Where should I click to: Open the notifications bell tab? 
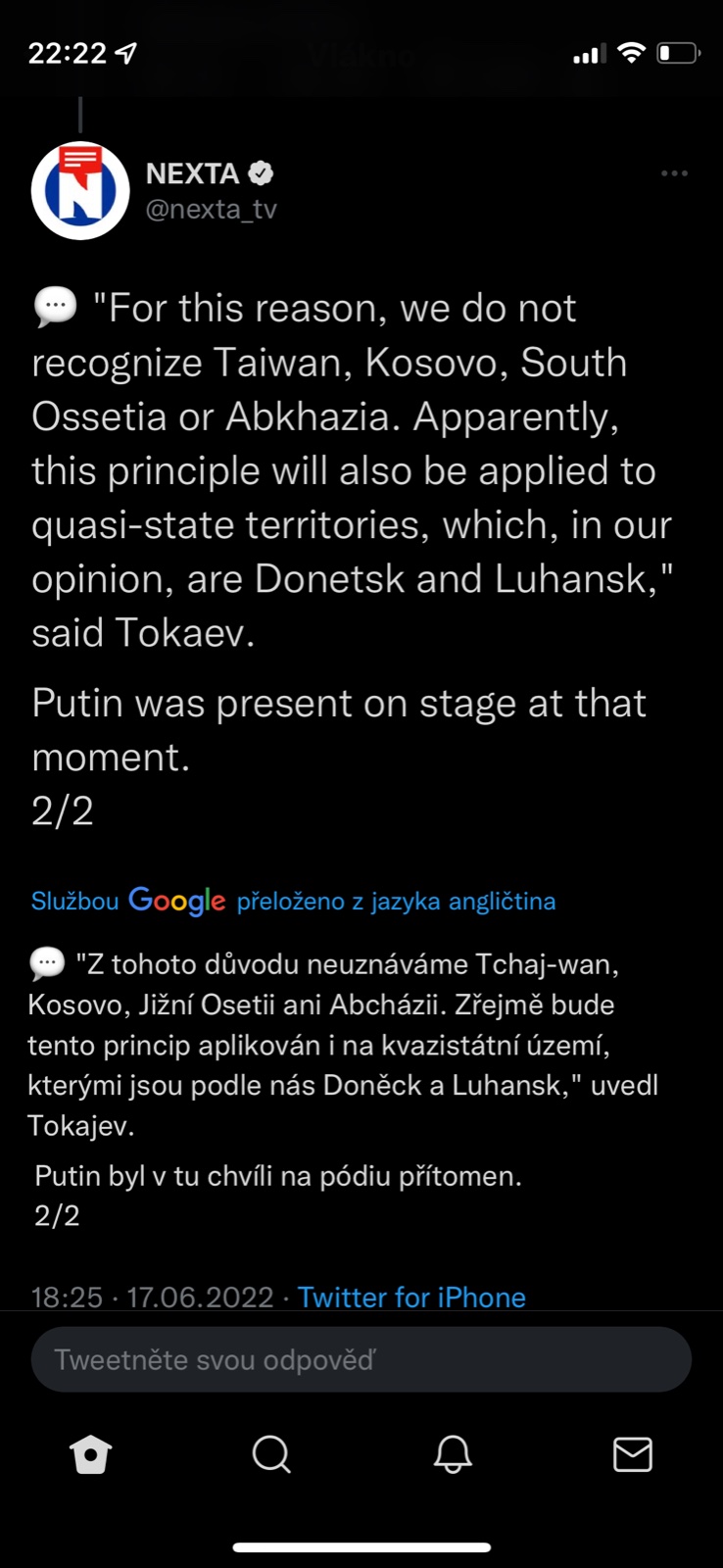[453, 1454]
